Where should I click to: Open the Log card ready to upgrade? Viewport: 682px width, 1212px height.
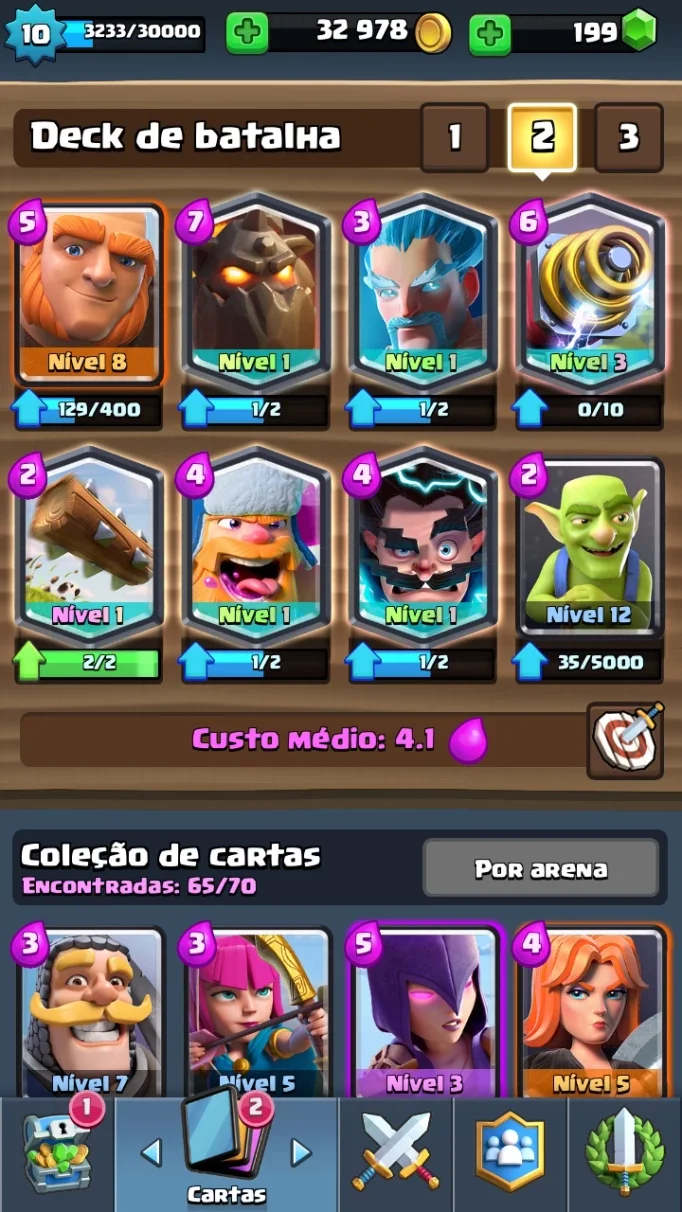pyautogui.click(x=89, y=548)
